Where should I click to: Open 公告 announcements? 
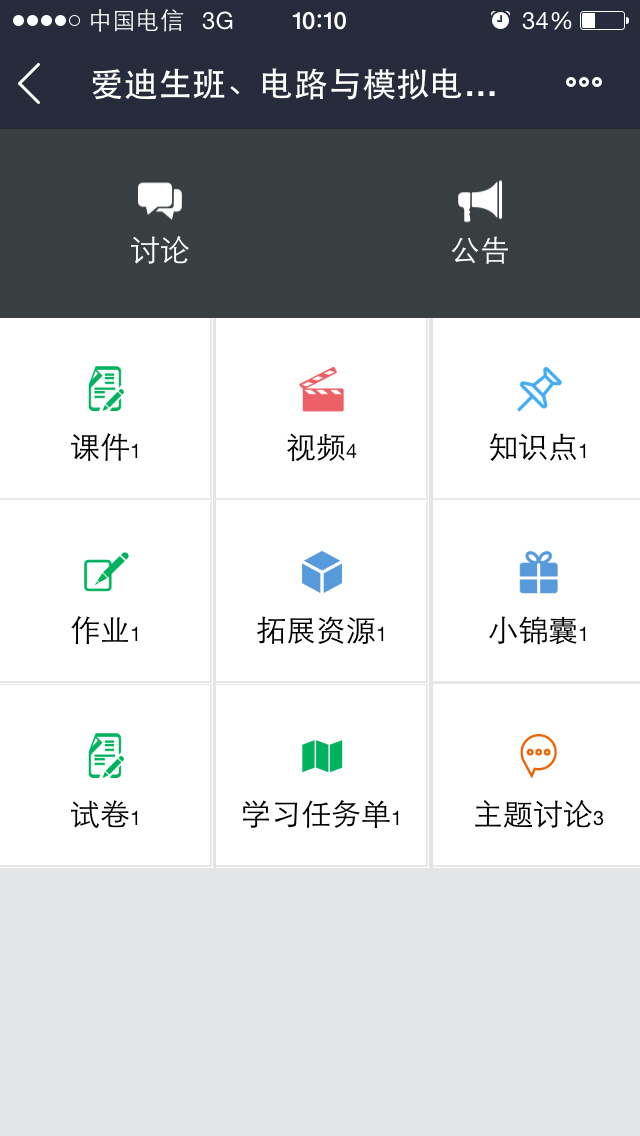pos(480,223)
